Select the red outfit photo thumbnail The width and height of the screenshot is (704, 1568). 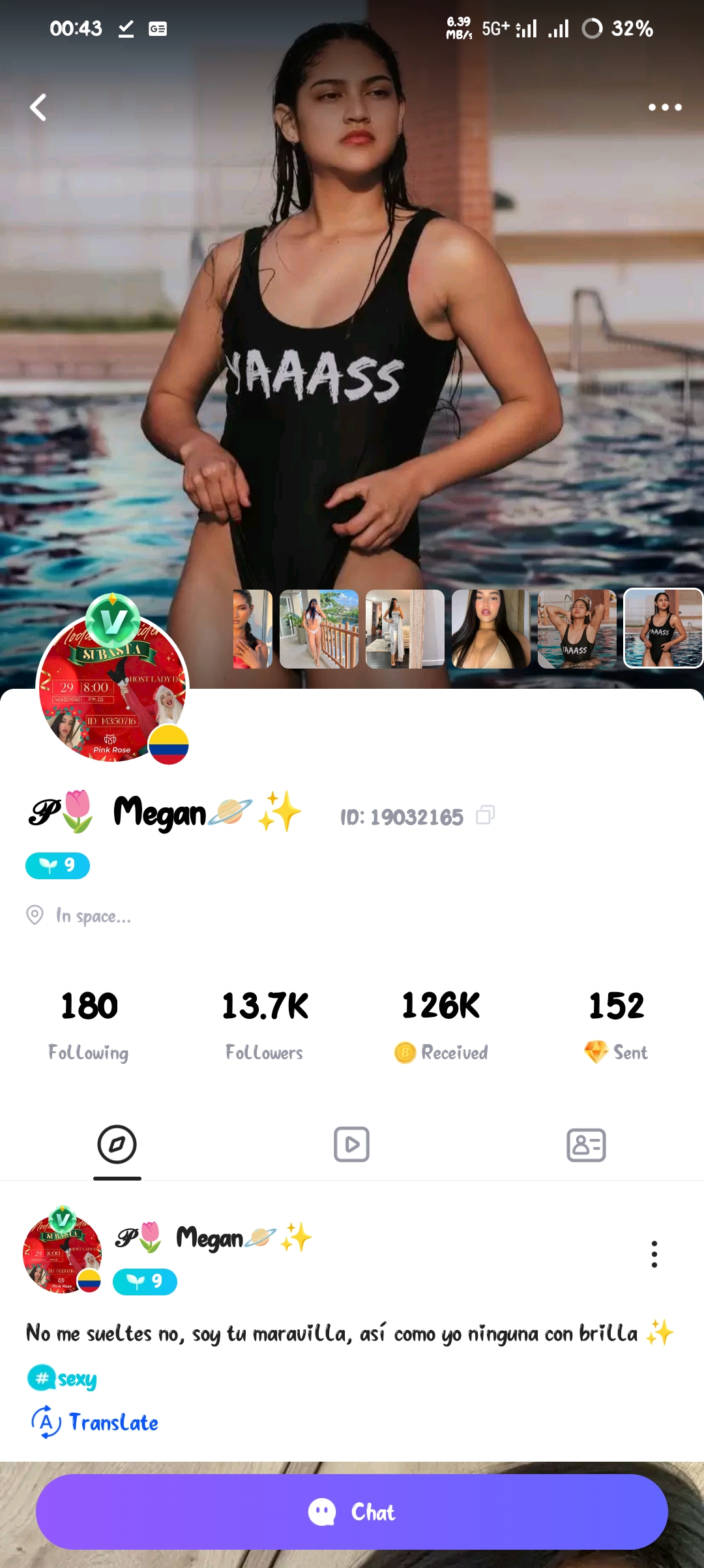(253, 629)
